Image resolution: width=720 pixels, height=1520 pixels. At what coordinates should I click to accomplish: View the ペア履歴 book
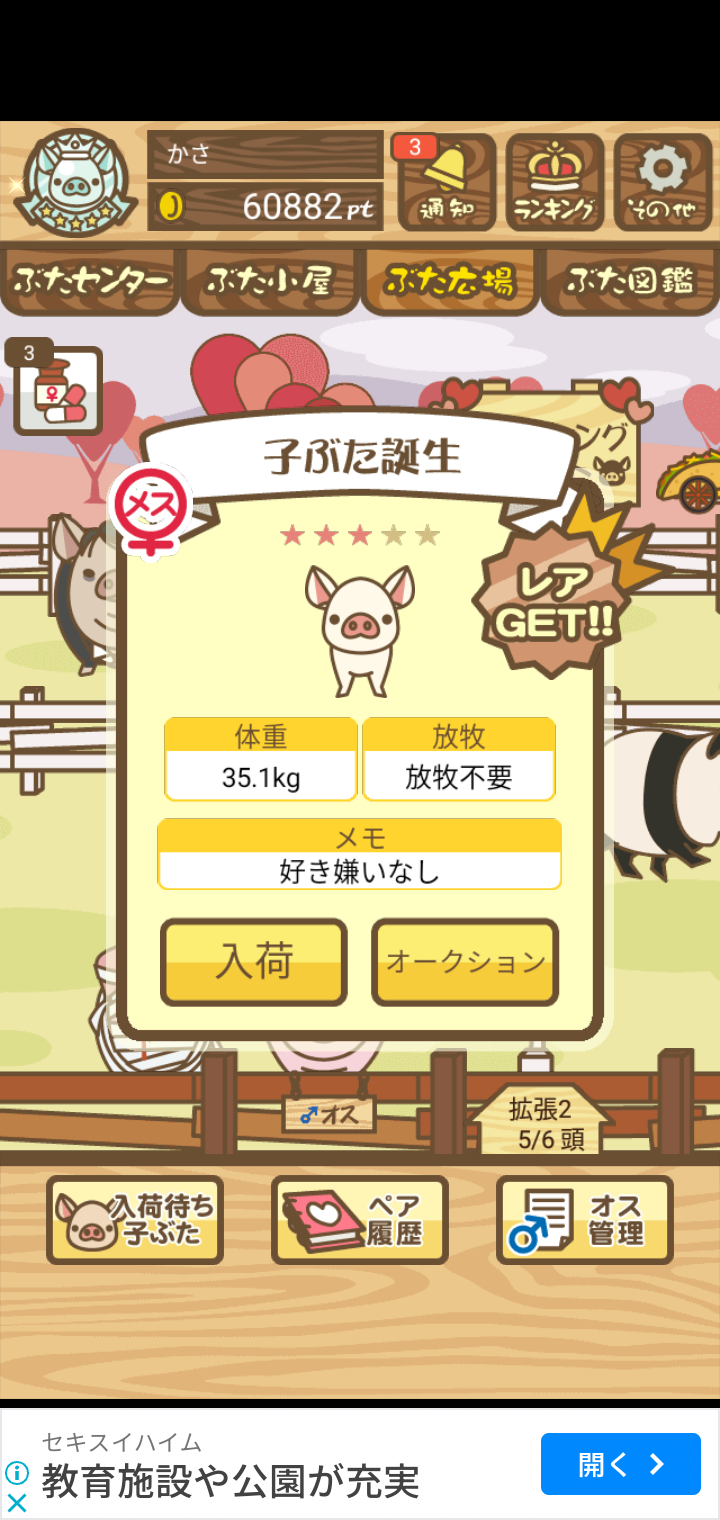[360, 1220]
